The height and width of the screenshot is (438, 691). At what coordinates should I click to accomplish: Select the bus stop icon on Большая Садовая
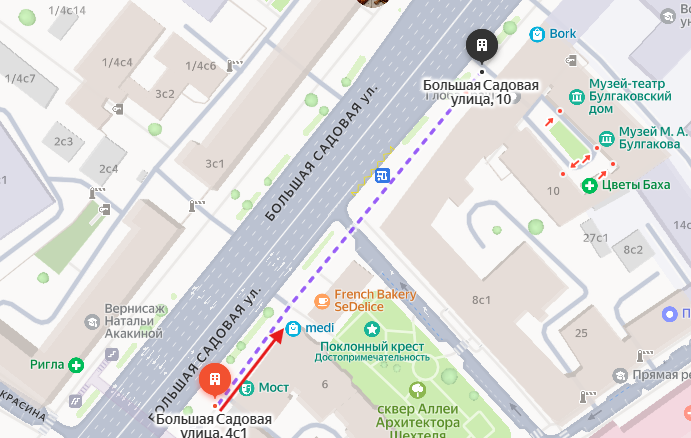pos(382,176)
